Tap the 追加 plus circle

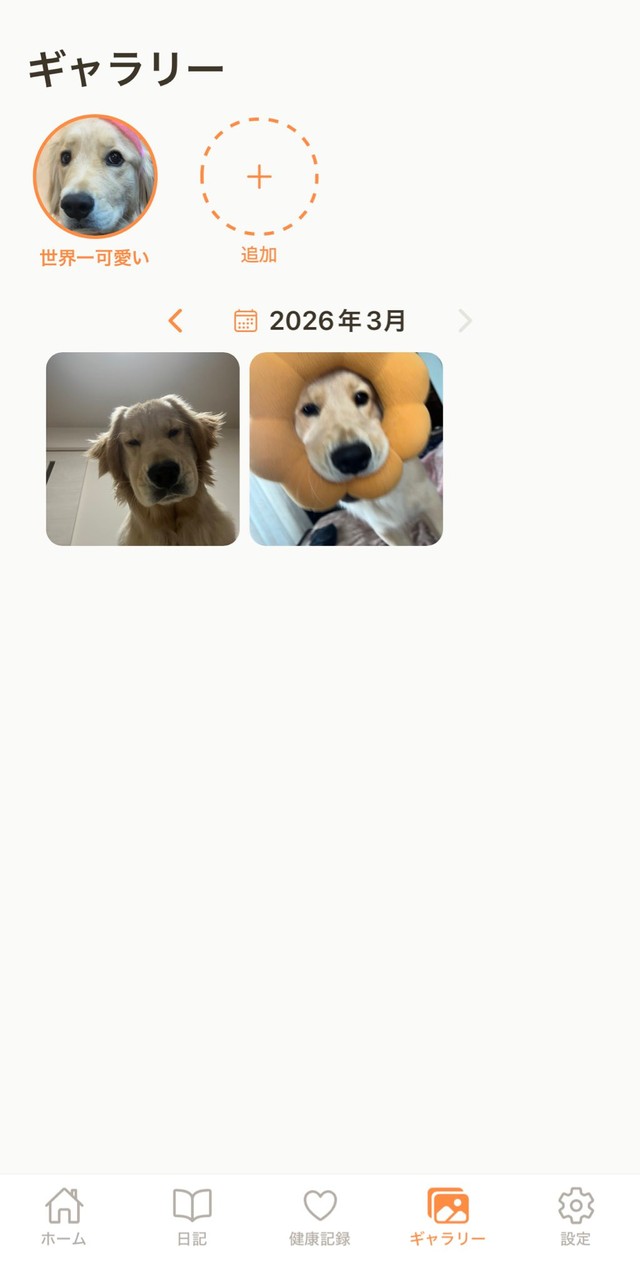[259, 177]
